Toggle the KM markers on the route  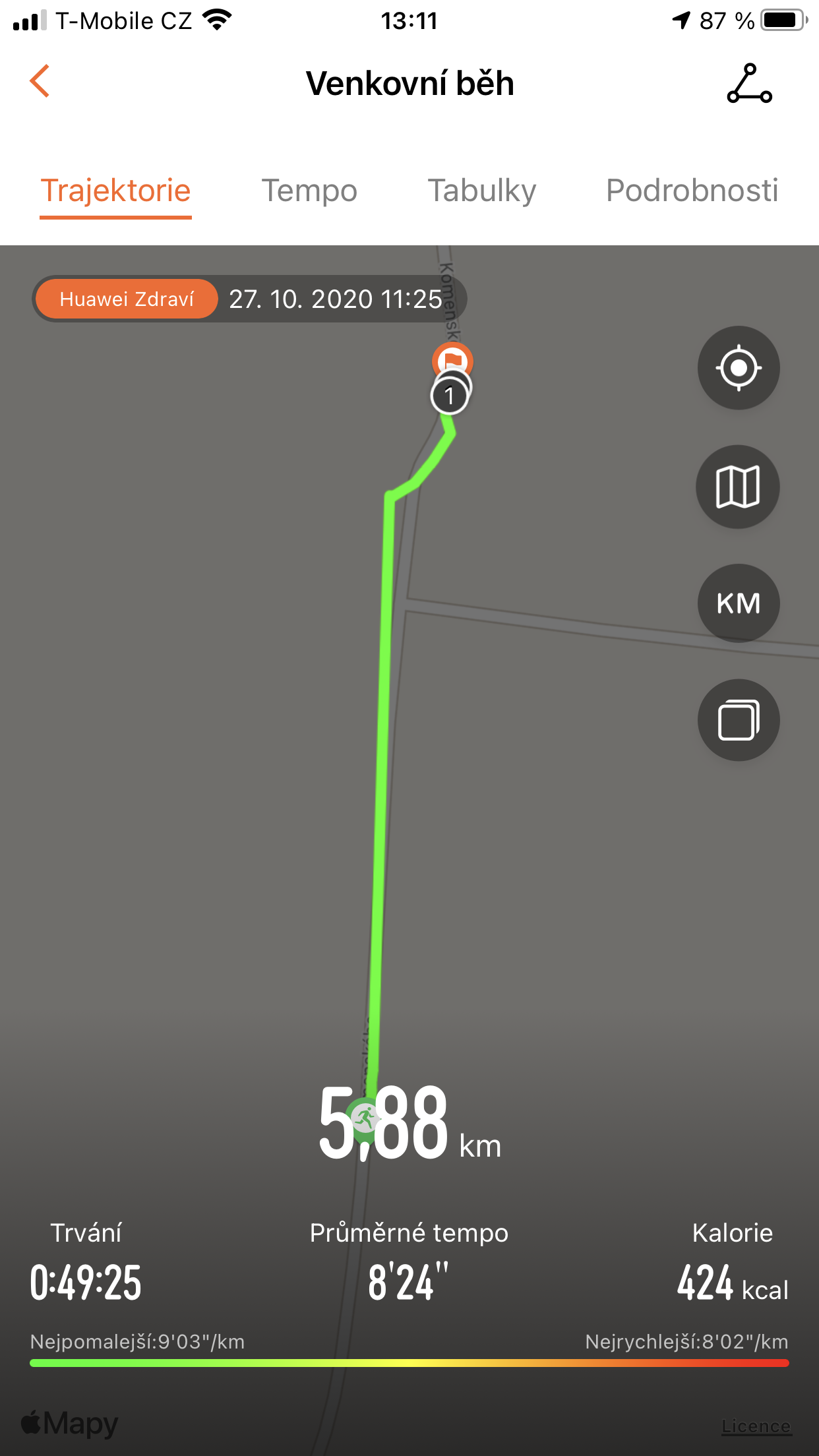click(x=739, y=603)
